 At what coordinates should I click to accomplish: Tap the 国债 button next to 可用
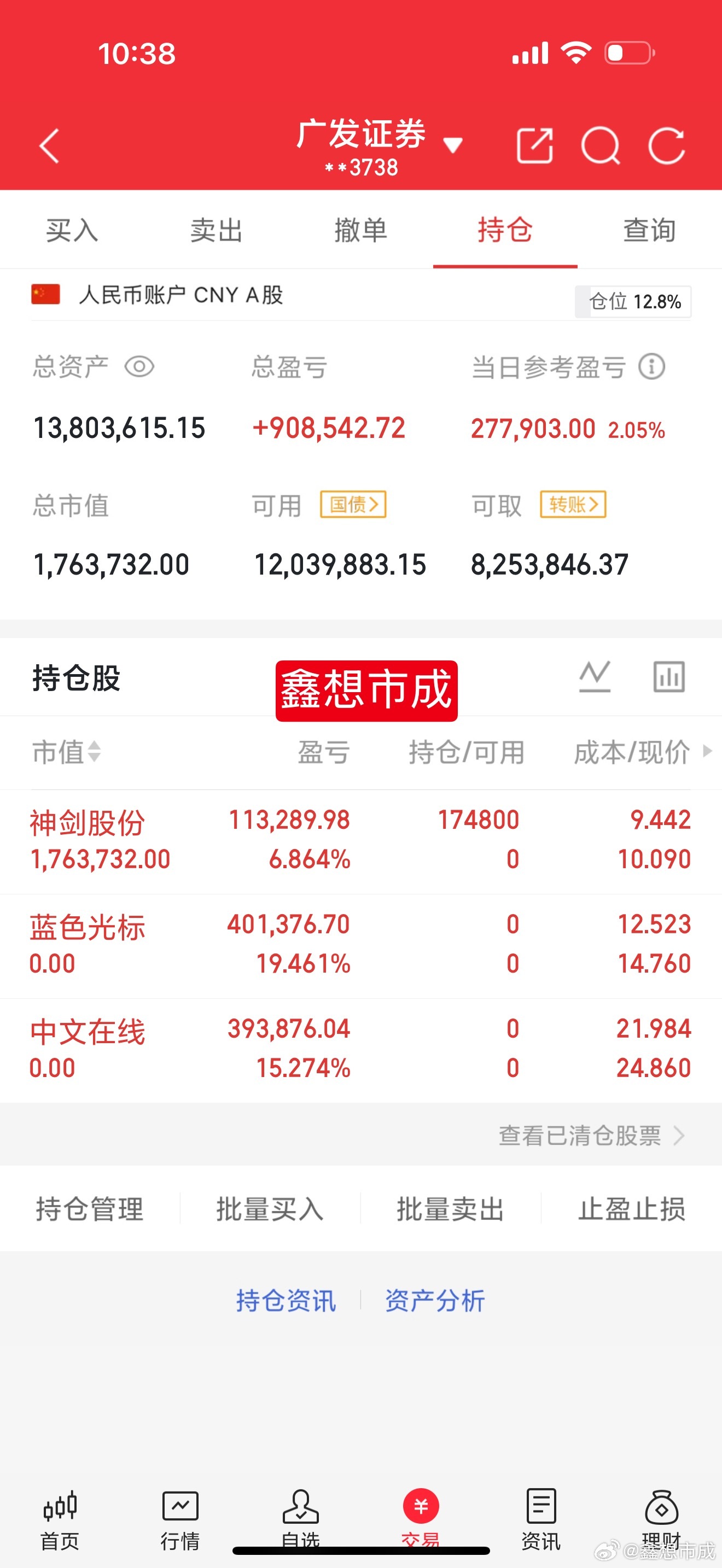pos(354,505)
